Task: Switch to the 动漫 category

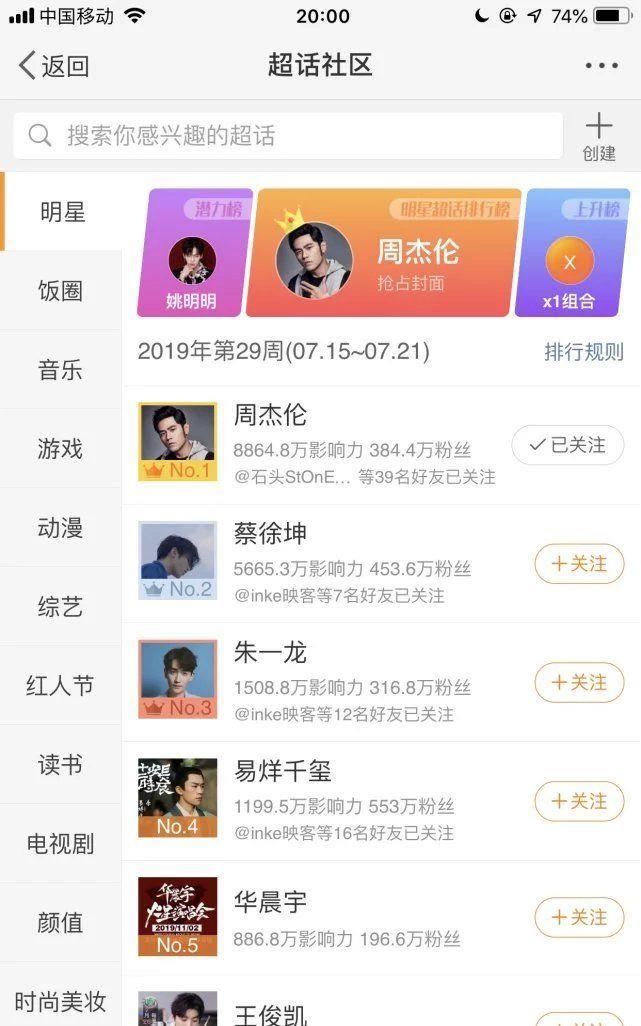Action: pyautogui.click(x=61, y=528)
